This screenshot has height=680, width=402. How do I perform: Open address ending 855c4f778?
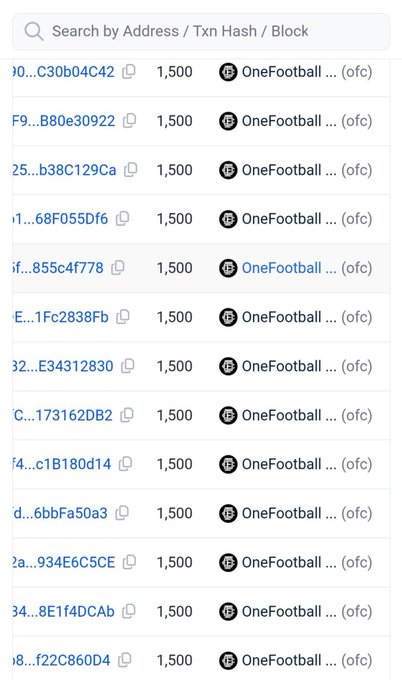point(58,268)
